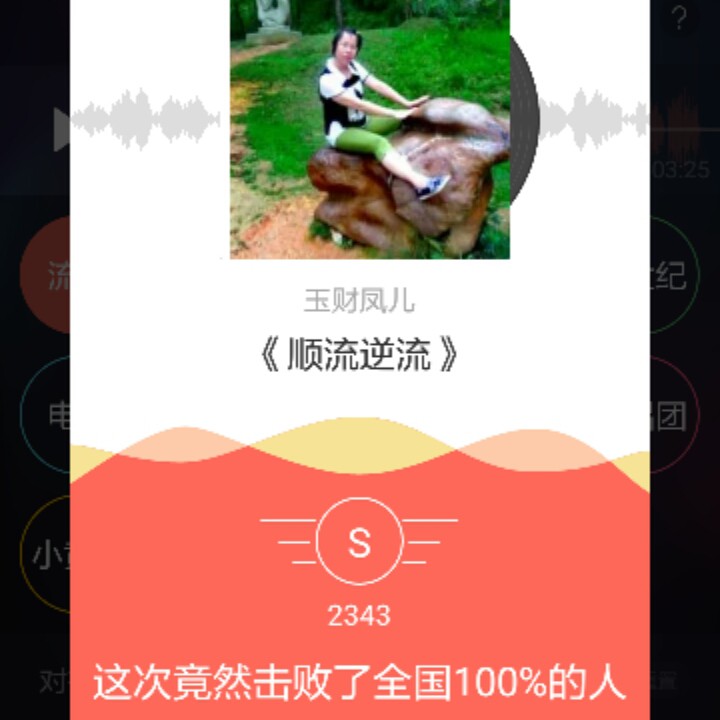720x720 pixels.
Task: Tap the play button beside the waveform
Action: tap(61, 129)
